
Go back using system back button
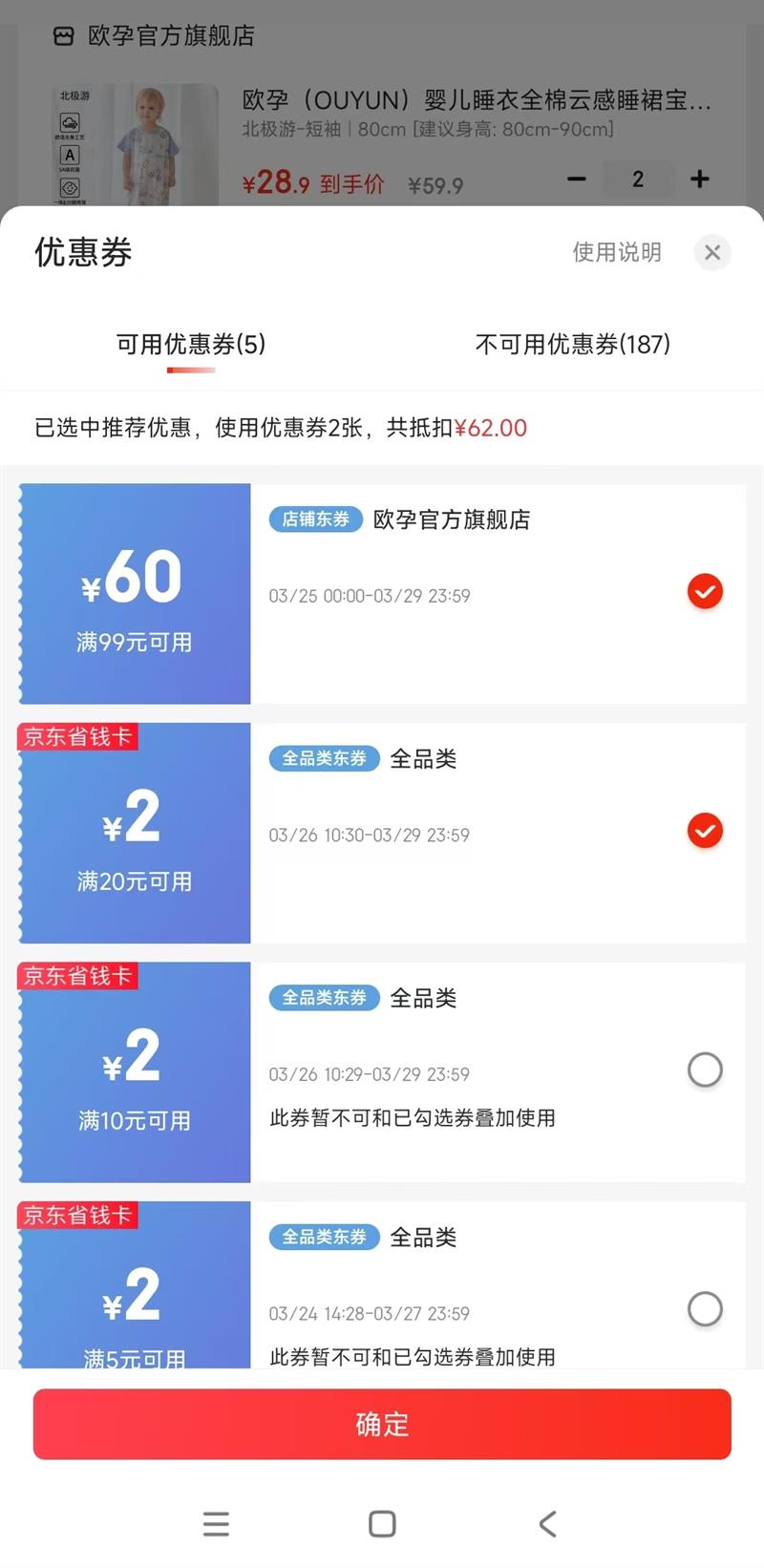(x=547, y=1523)
